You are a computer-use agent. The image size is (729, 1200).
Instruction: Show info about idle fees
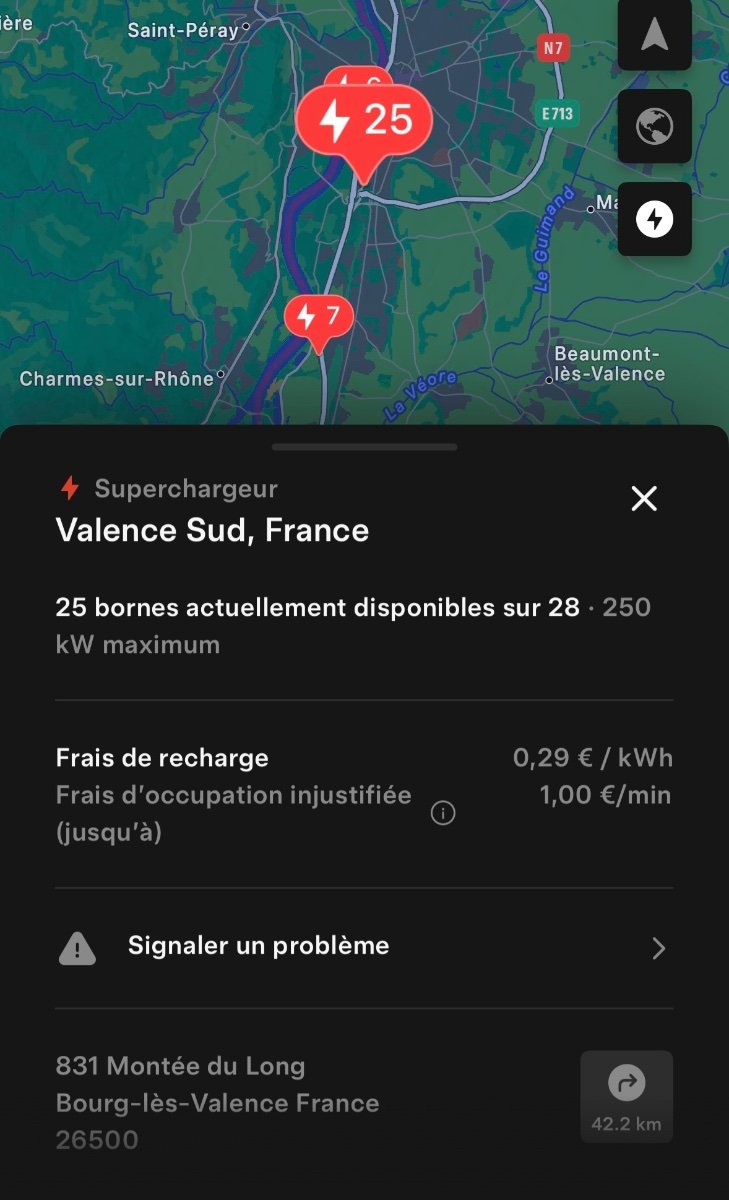pos(442,813)
